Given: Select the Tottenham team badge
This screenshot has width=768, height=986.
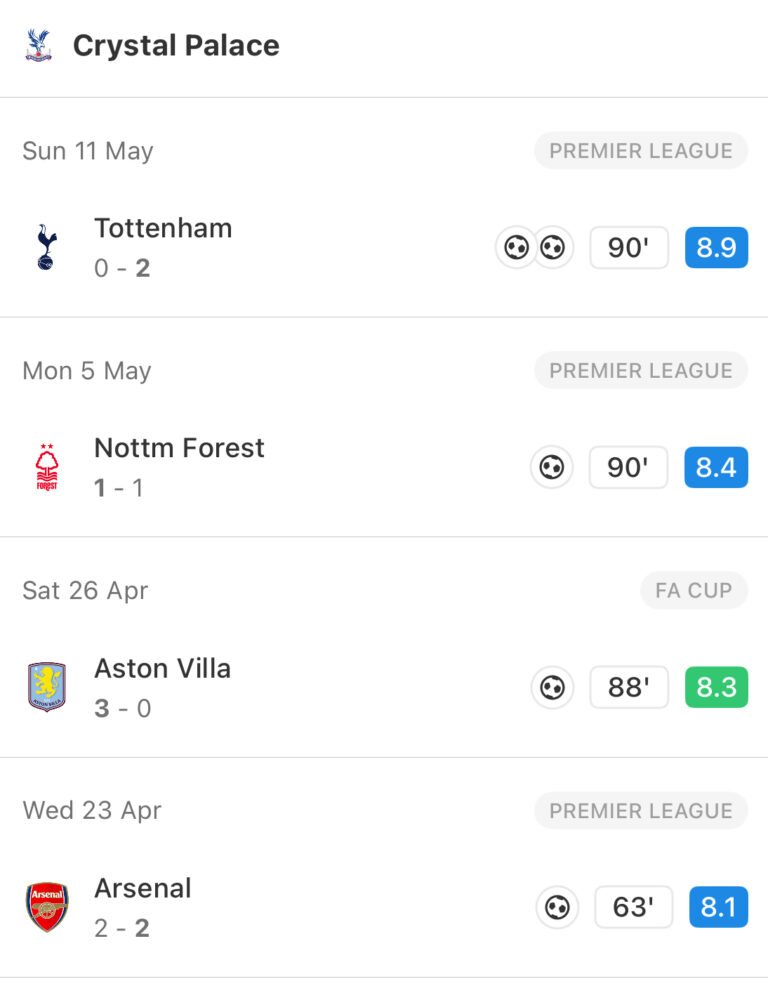Looking at the screenshot, I should click(47, 247).
